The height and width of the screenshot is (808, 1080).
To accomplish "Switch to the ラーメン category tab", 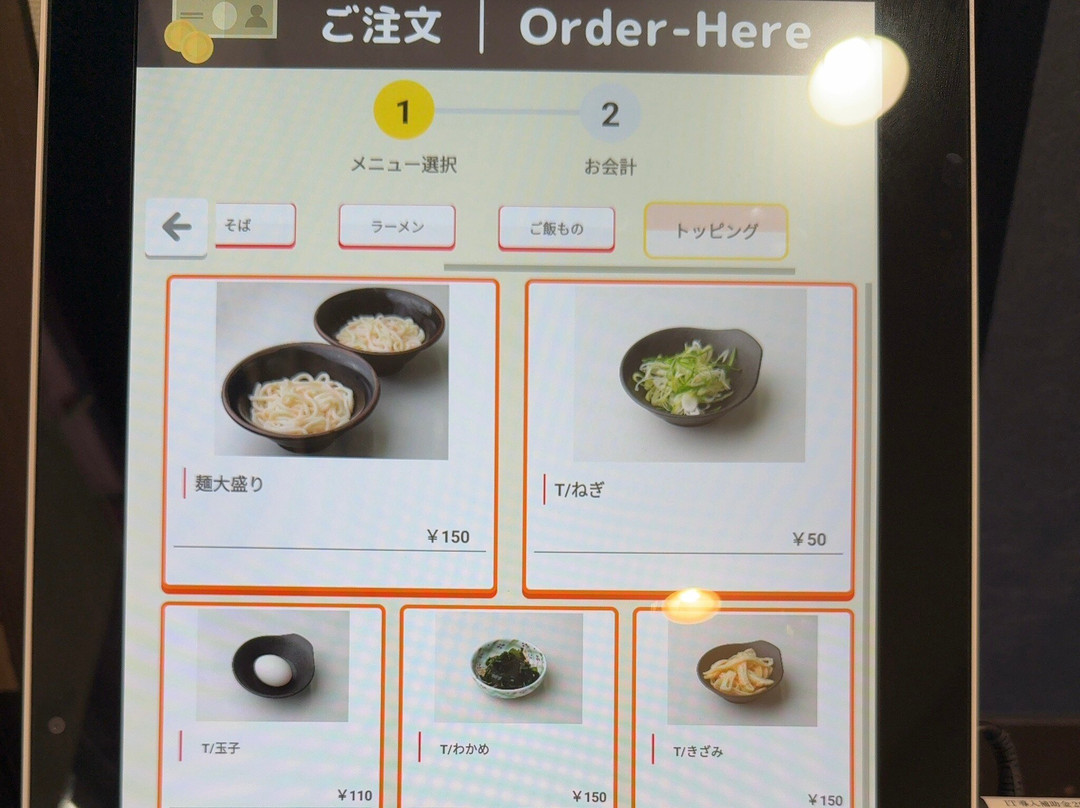I will pyautogui.click(x=397, y=227).
